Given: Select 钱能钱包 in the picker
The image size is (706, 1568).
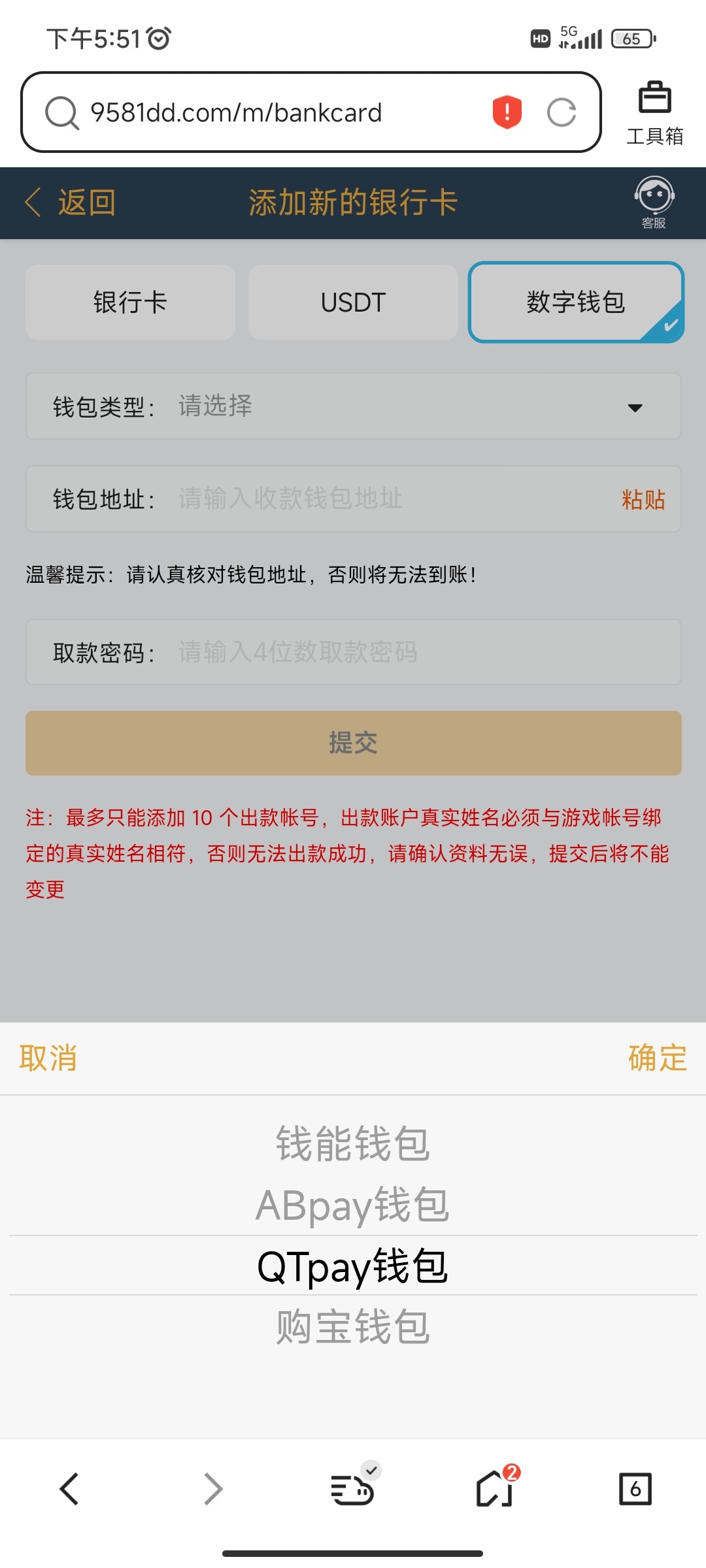Looking at the screenshot, I should click(x=353, y=1144).
